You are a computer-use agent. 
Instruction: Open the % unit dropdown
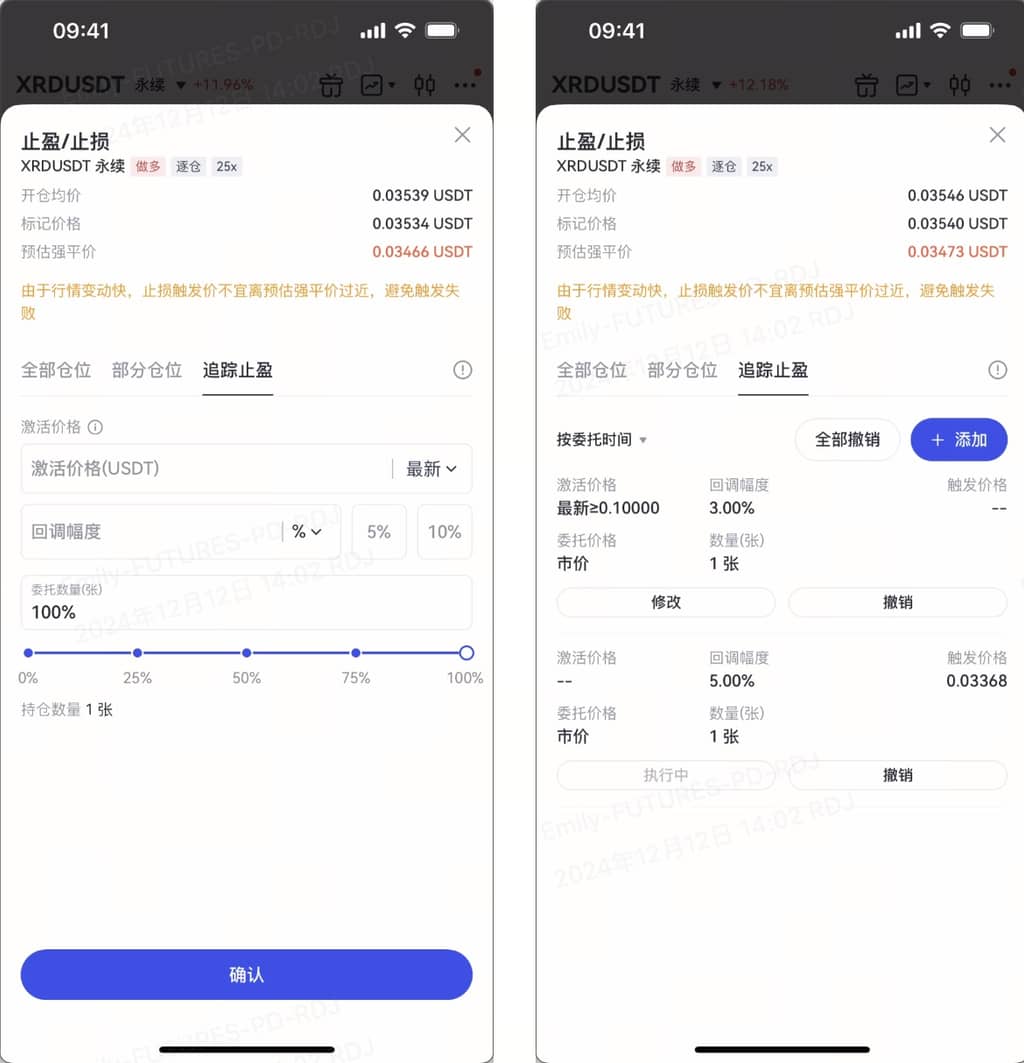pos(307,531)
